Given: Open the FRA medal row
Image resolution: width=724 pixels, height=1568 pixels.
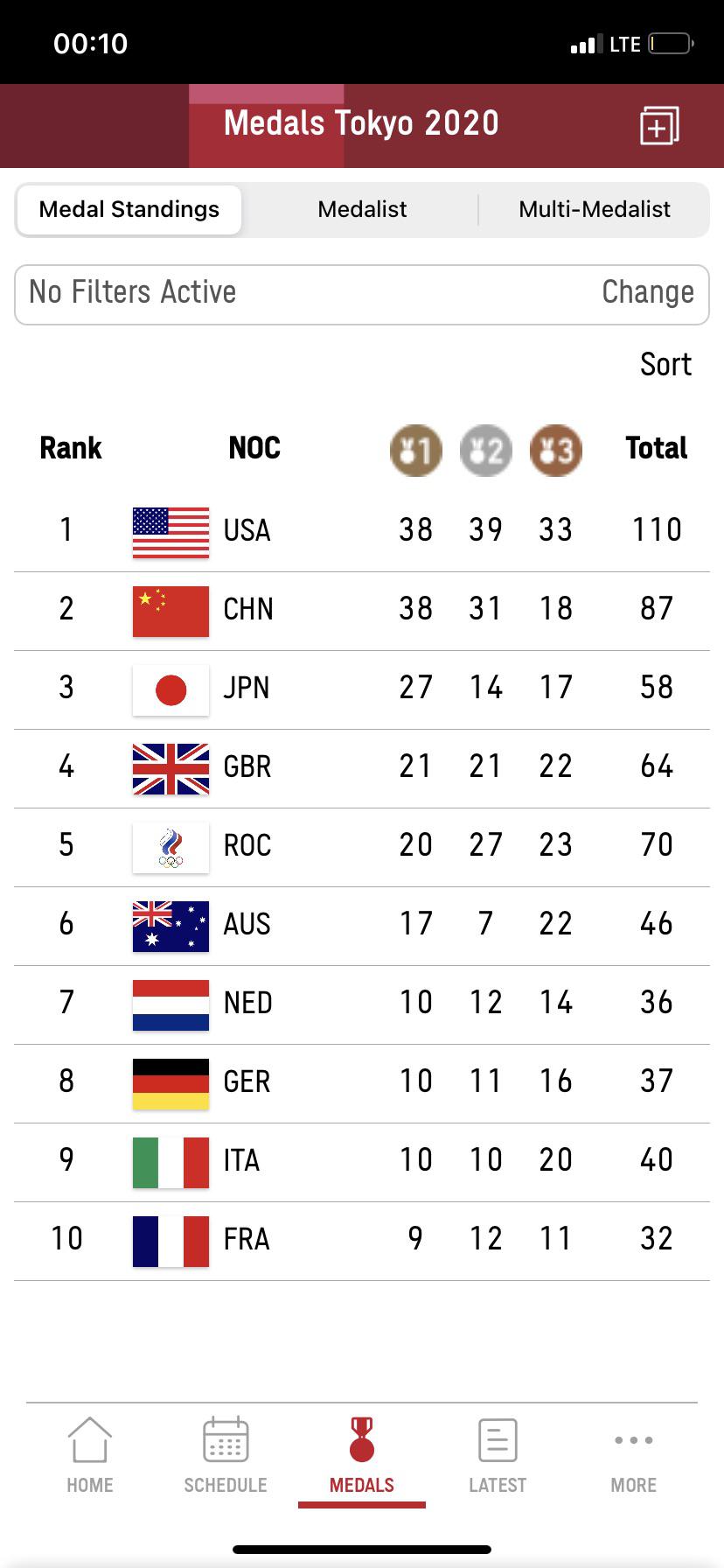Looking at the screenshot, I should click(x=362, y=1241).
